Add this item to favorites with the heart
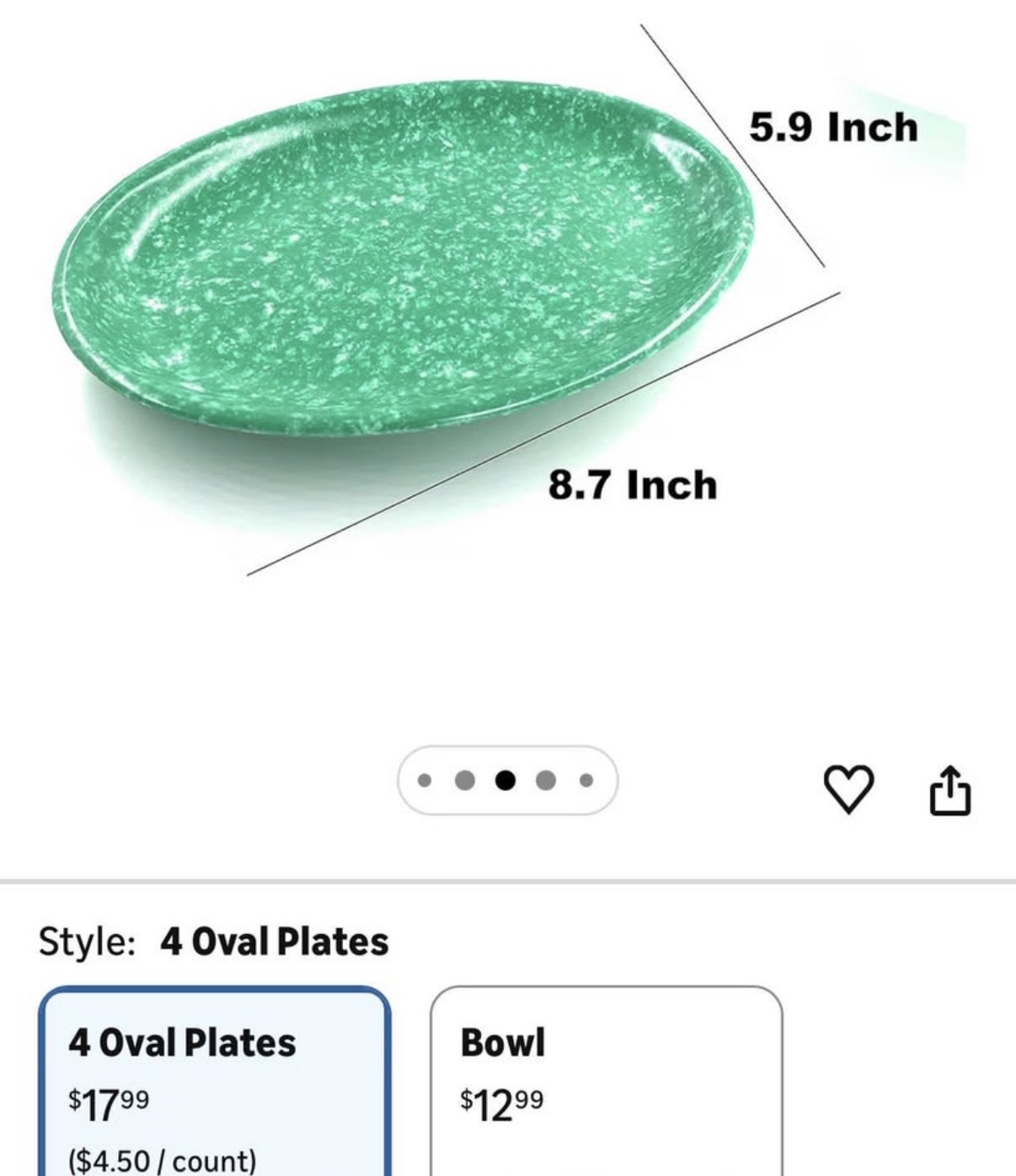The height and width of the screenshot is (1176, 1016). pyautogui.click(x=848, y=790)
